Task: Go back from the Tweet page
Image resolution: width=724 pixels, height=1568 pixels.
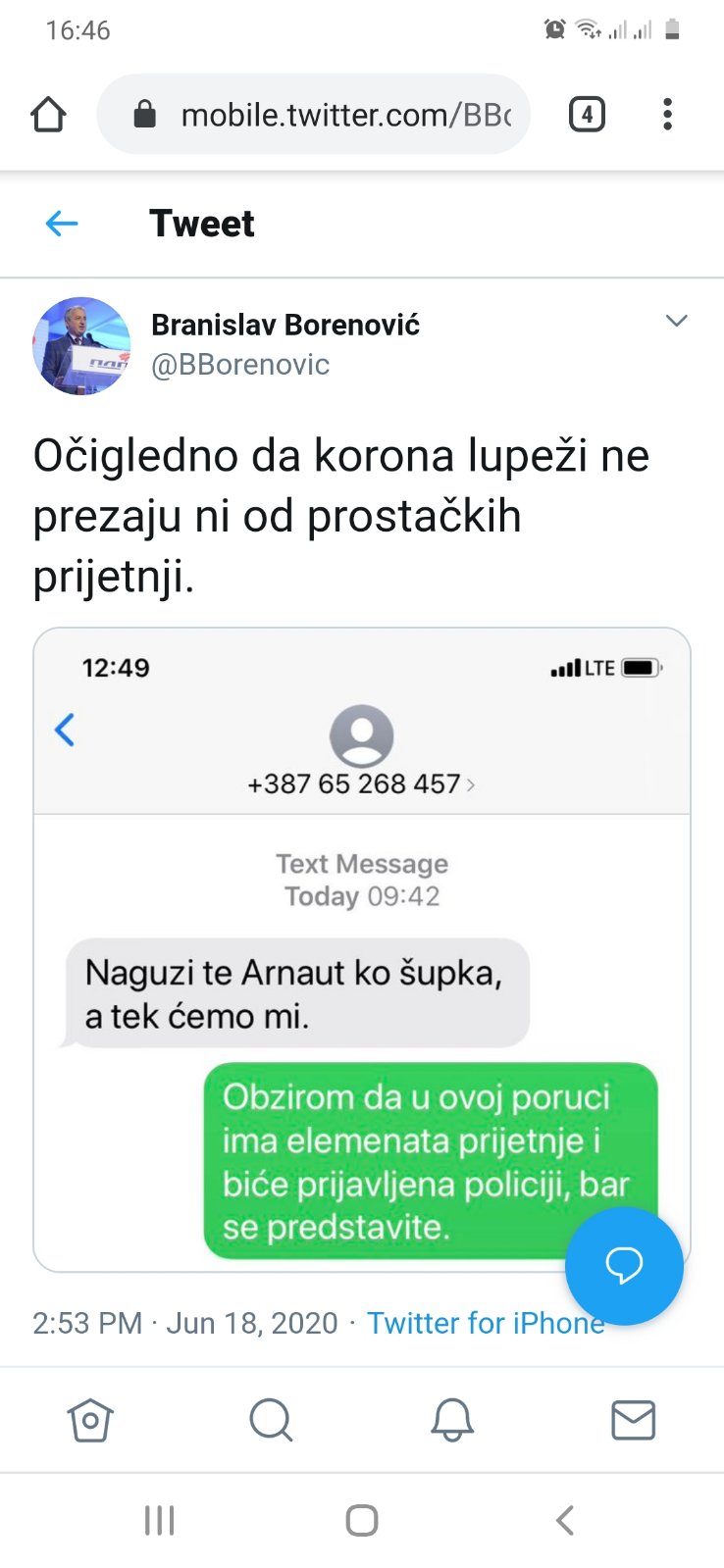Action: point(62,224)
